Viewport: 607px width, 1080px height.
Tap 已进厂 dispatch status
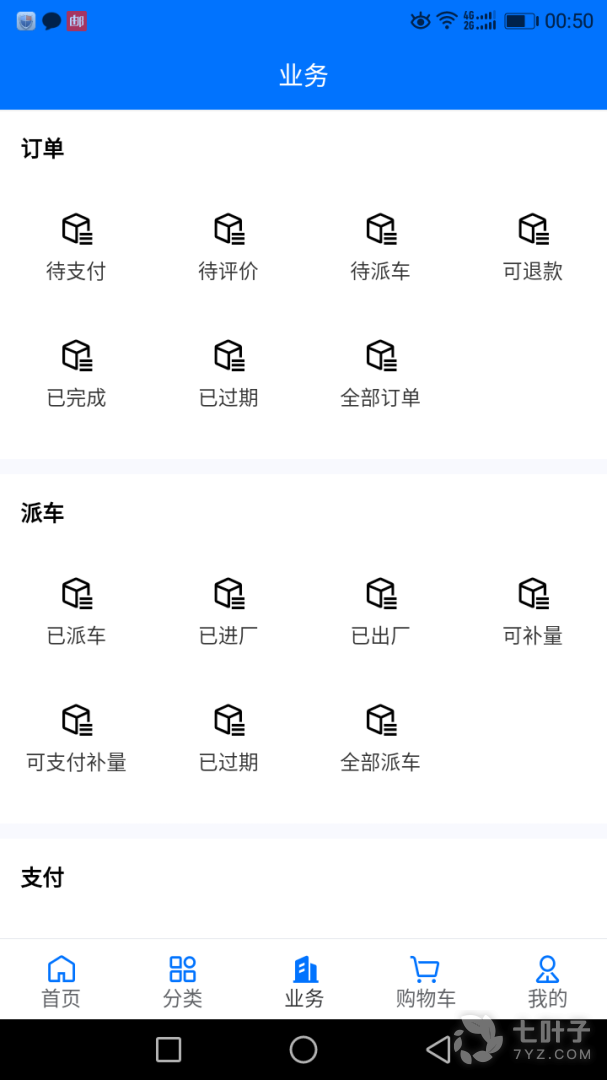[228, 610]
